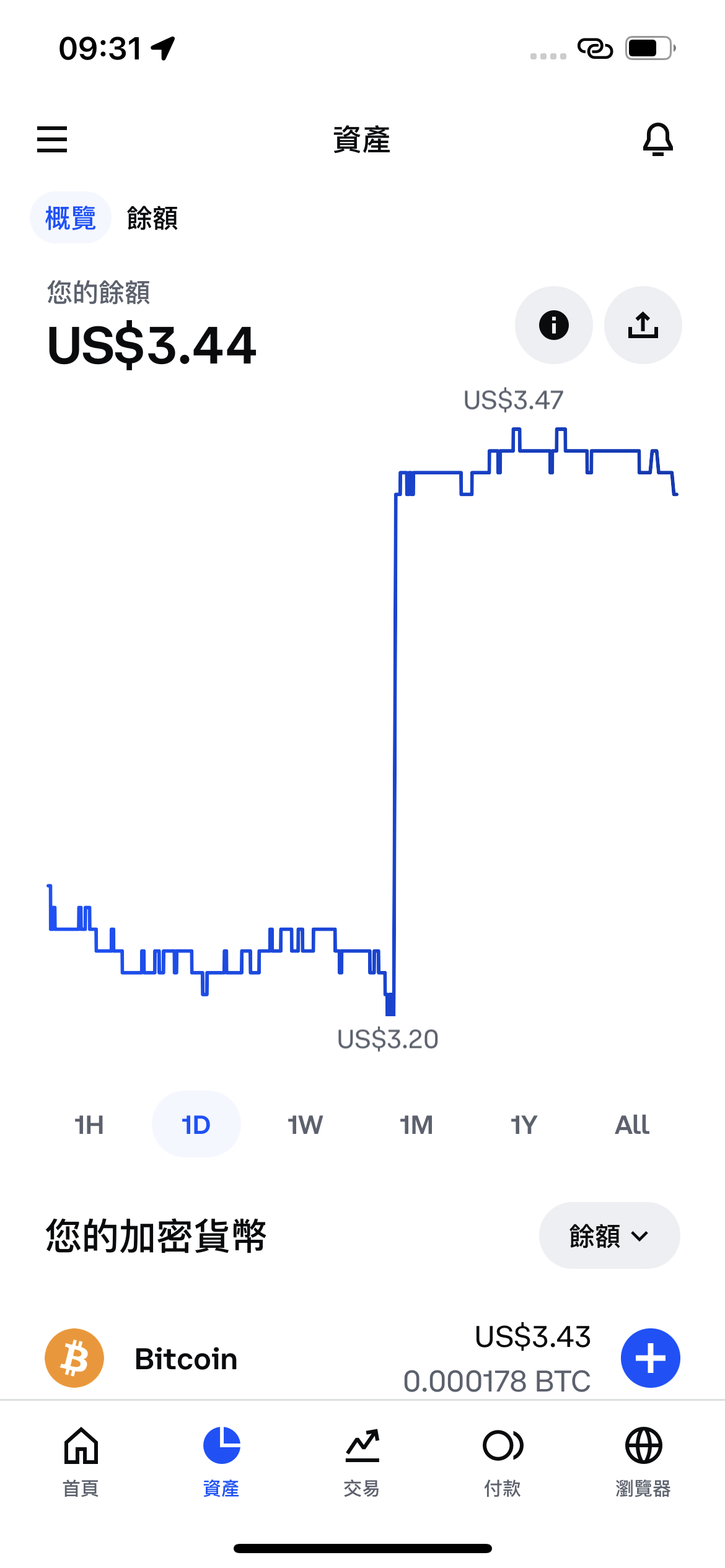Open the notifications bell
725x1568 pixels.
coord(657,139)
